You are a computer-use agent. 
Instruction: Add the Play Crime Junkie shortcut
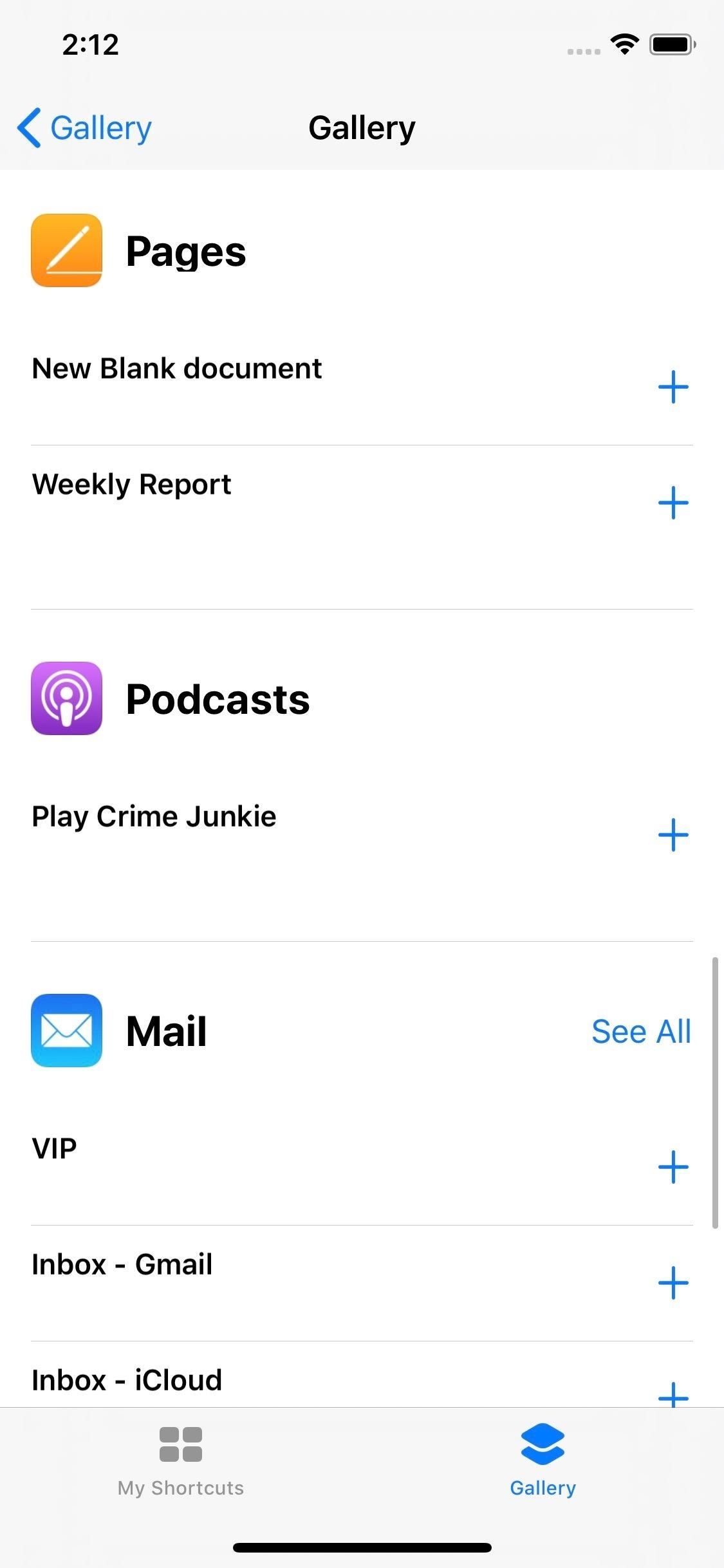click(673, 835)
